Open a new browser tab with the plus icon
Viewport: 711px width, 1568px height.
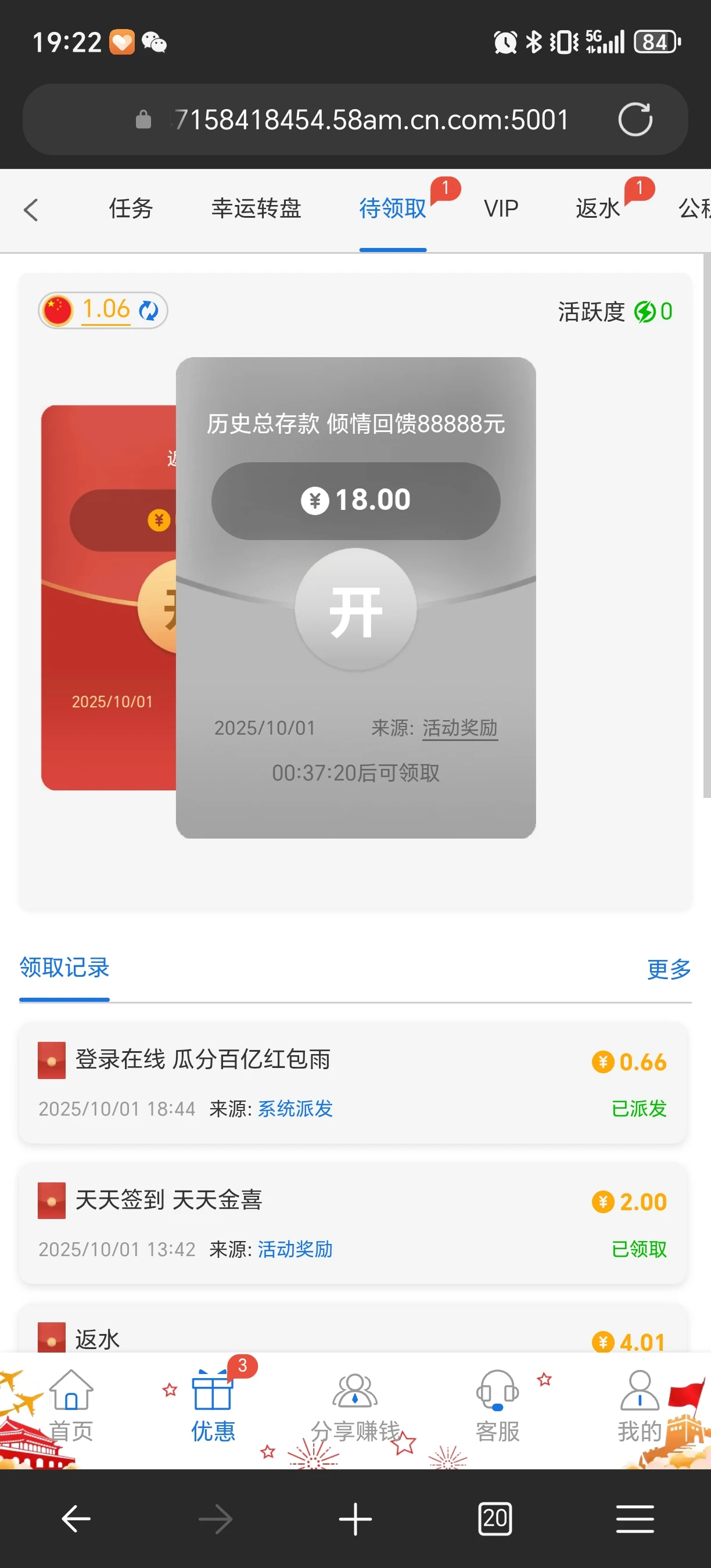point(355,1517)
